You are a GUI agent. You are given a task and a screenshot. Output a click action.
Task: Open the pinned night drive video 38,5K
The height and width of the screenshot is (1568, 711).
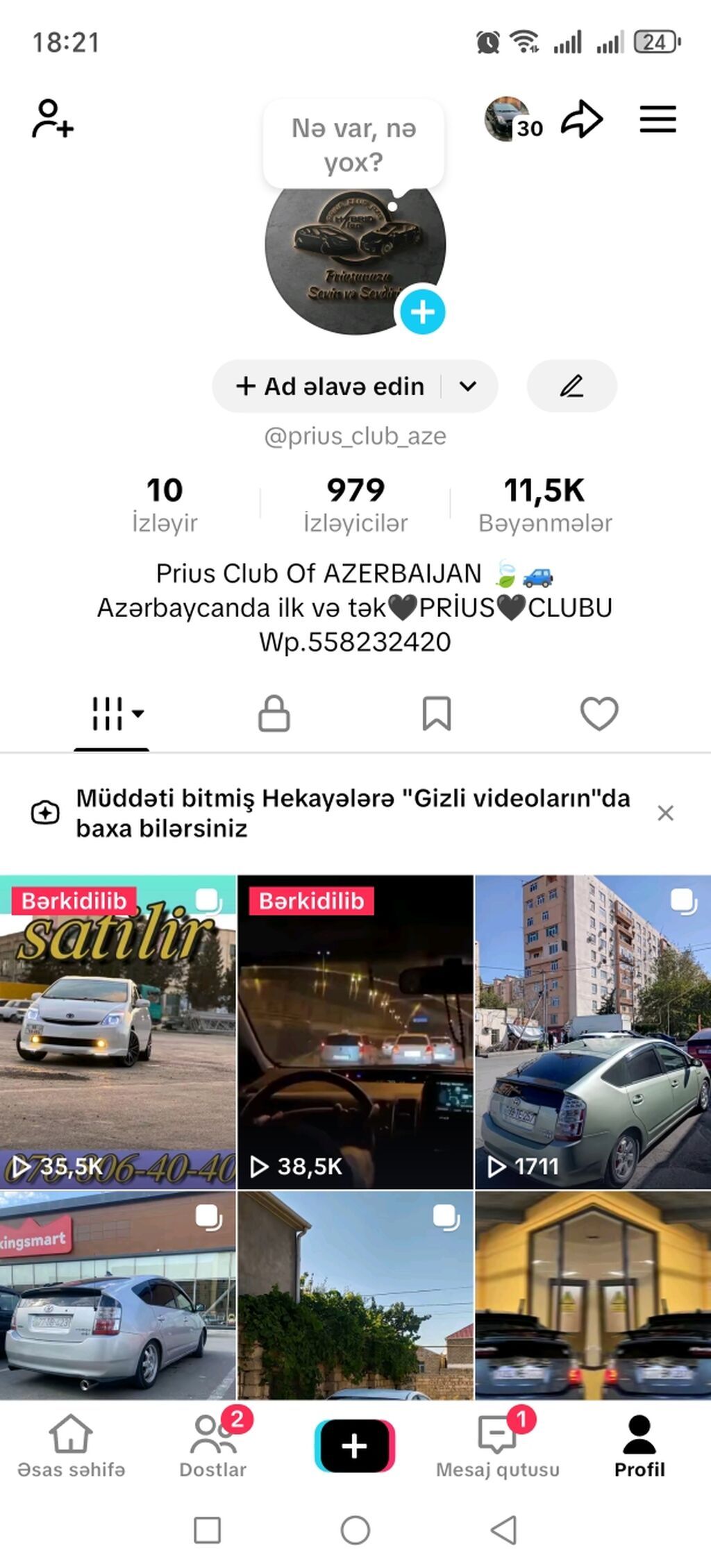tap(355, 1032)
